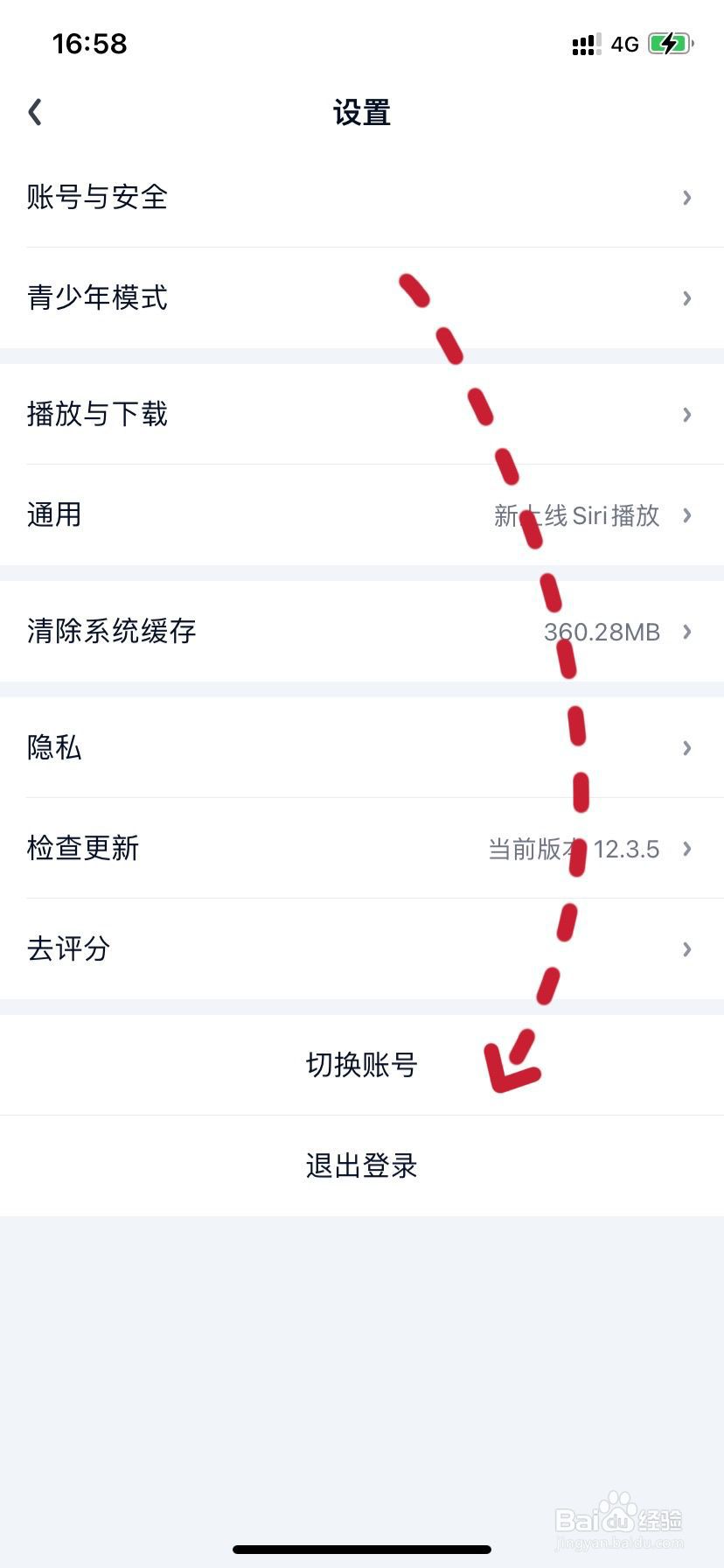724x1568 pixels.
Task: Tap 清除系统缓存 showing 360.28MB
Action: [112, 631]
